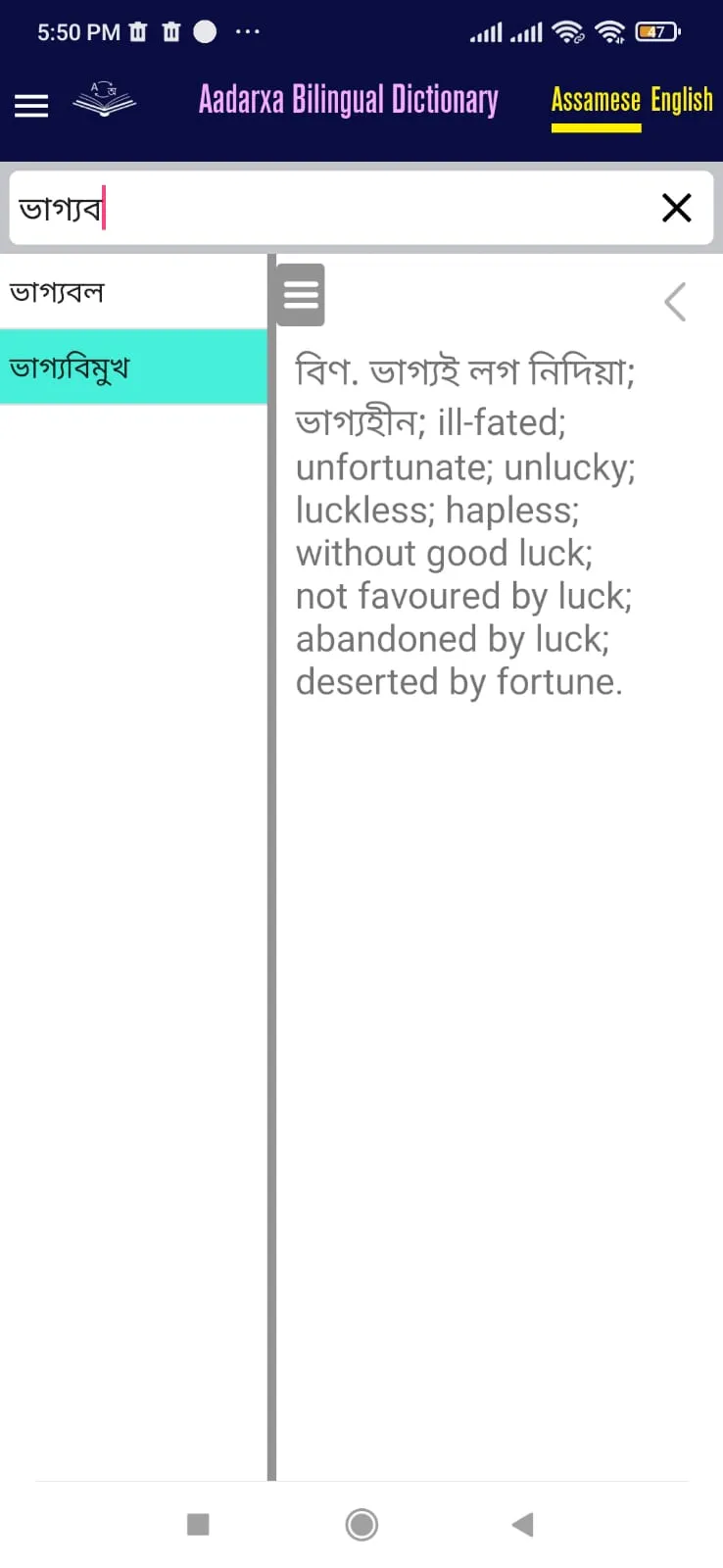The width and height of the screenshot is (723, 1568).
Task: Go to the system home screen
Action: 361,1524
